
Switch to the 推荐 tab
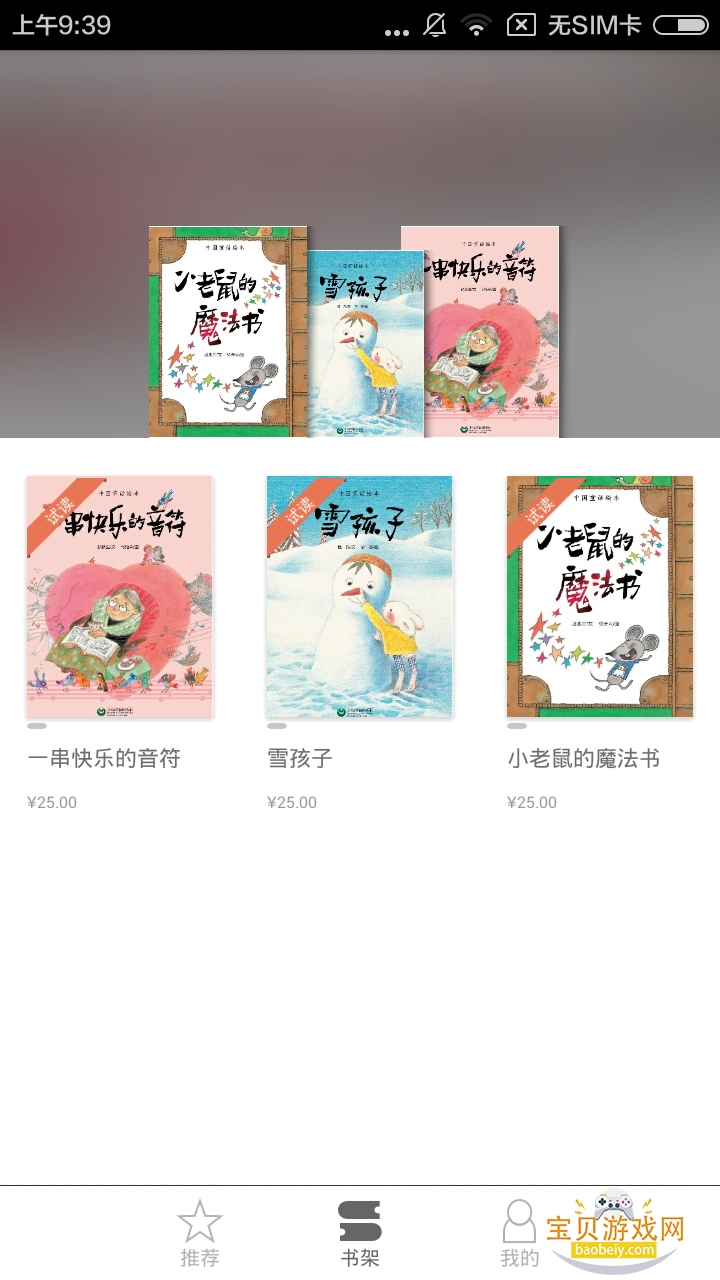[x=199, y=1234]
